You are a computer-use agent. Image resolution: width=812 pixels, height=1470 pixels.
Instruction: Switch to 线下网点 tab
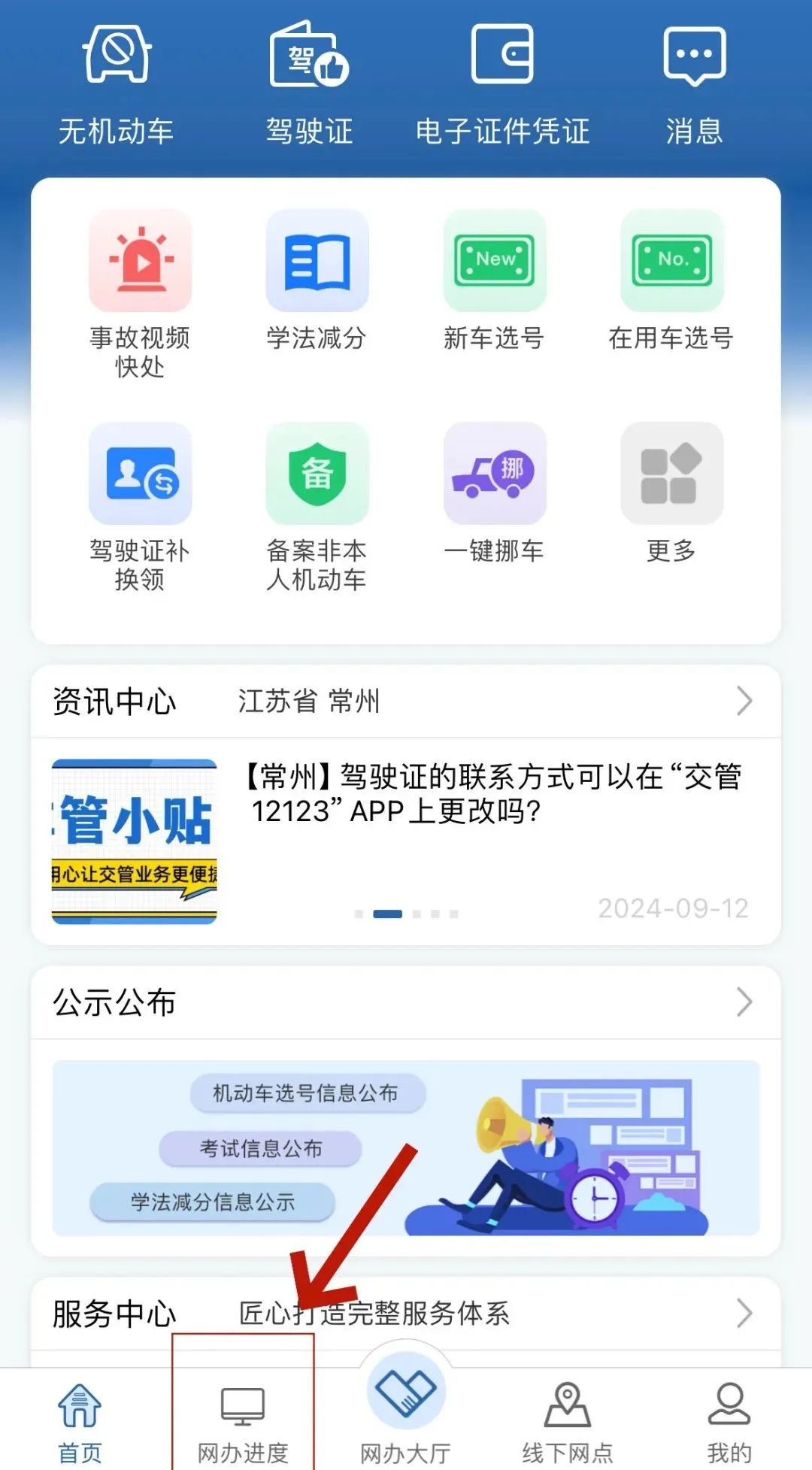point(568,1423)
